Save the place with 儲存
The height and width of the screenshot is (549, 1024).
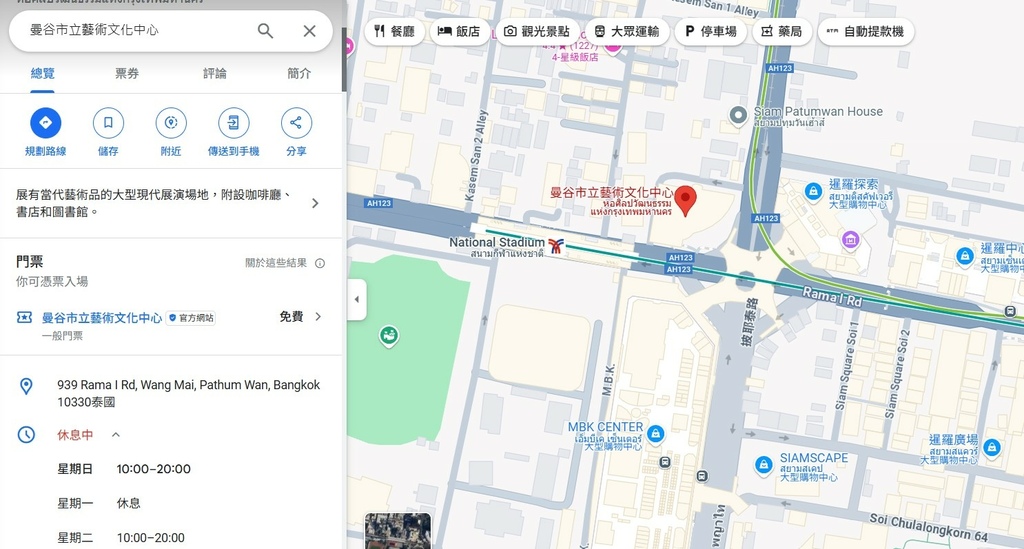108,123
